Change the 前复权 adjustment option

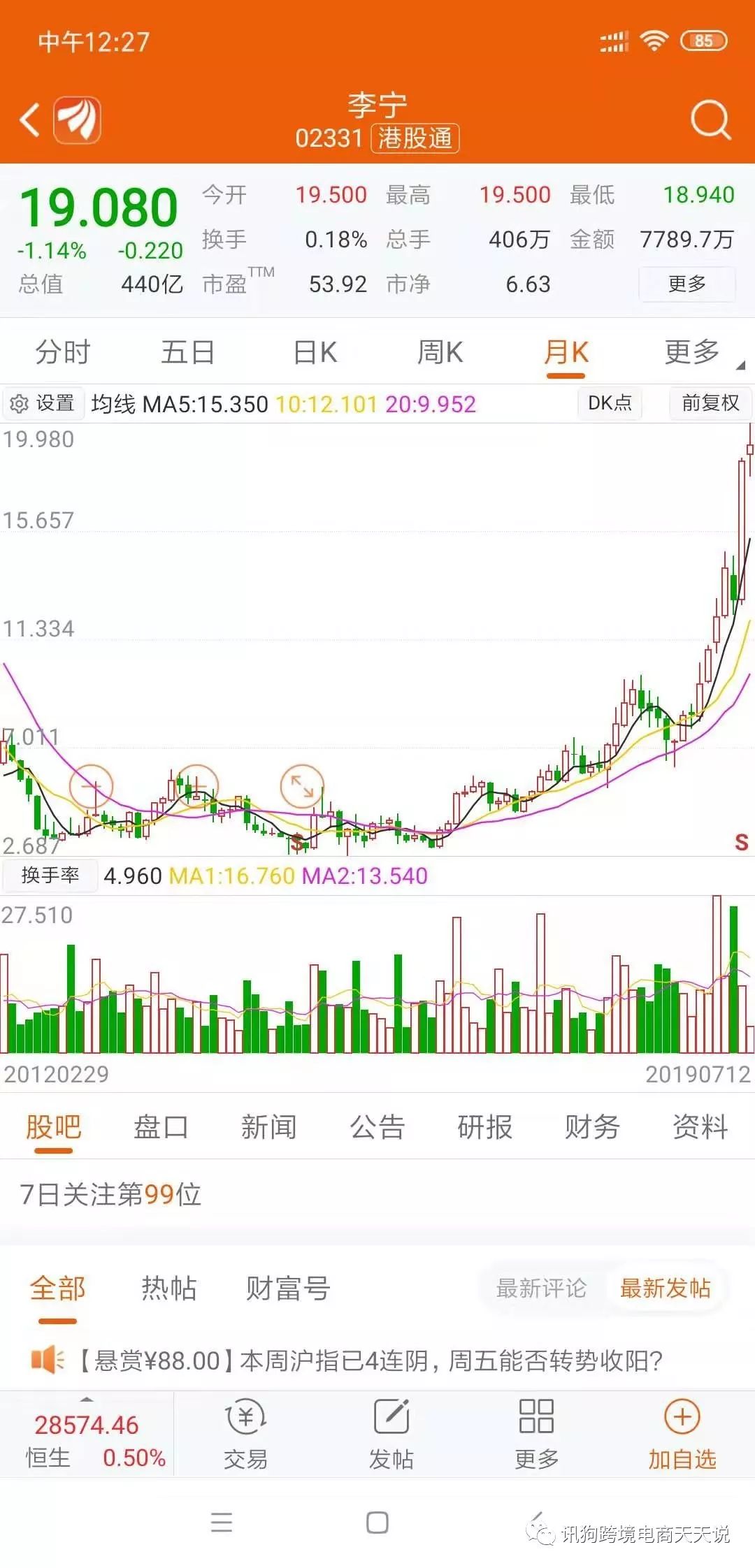(x=710, y=403)
